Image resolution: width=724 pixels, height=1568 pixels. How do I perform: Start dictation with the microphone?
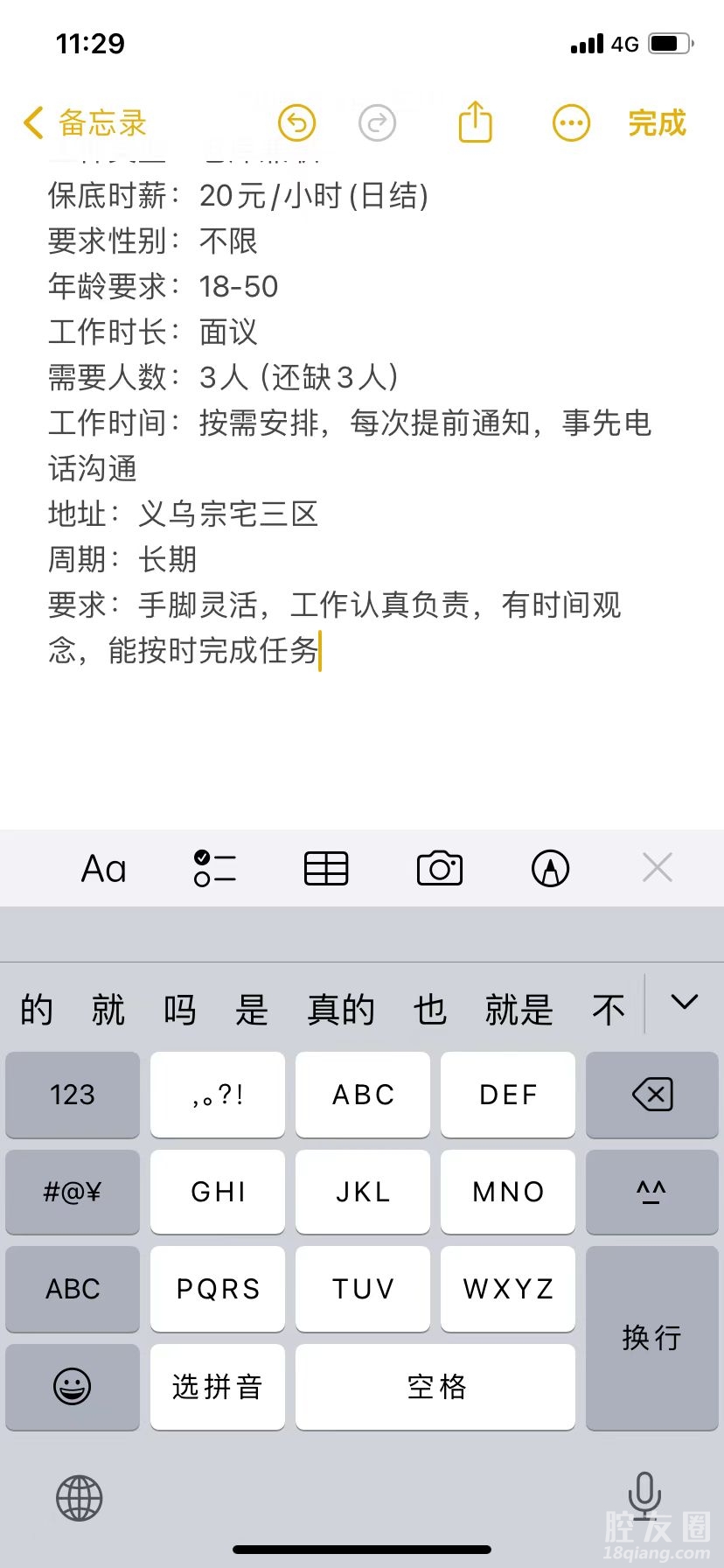pos(644,1494)
